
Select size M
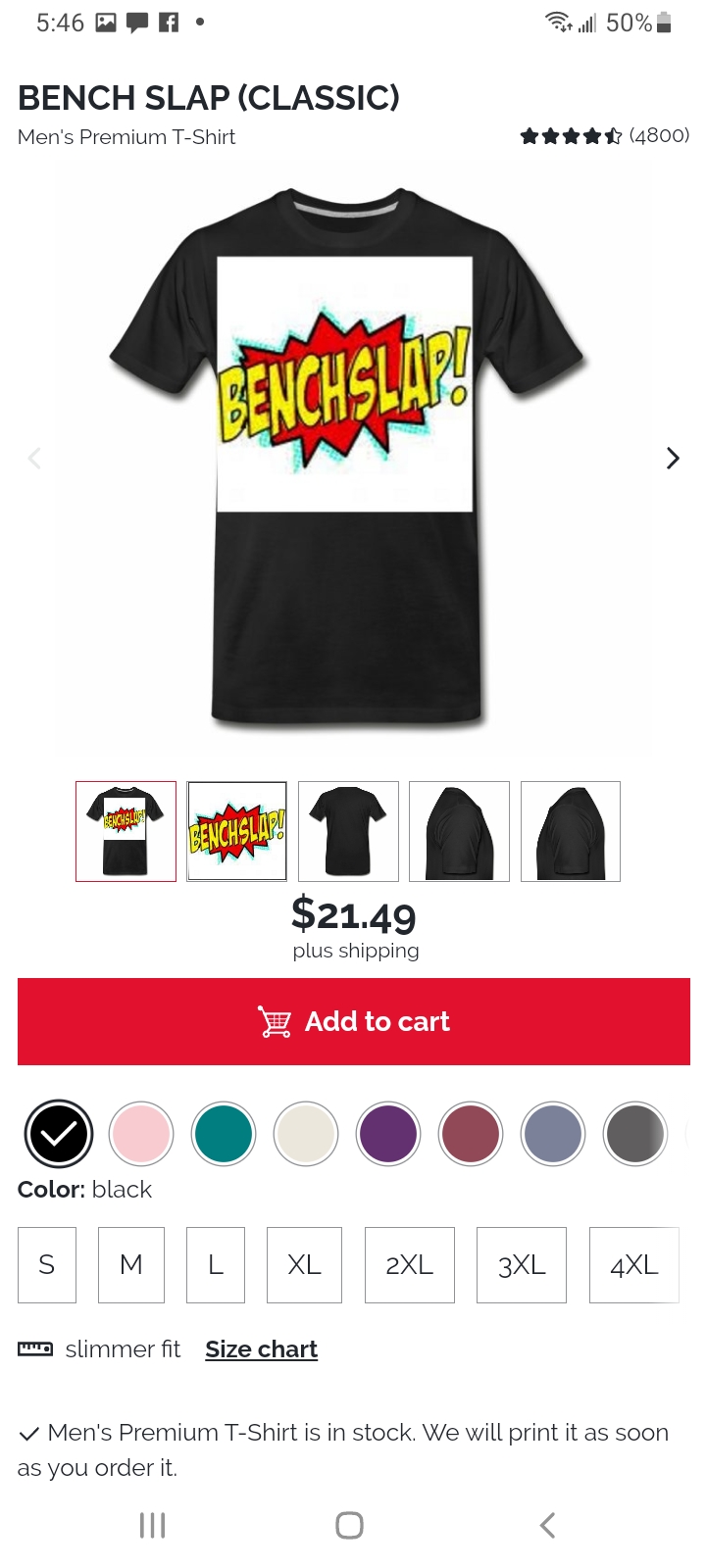tap(131, 1264)
